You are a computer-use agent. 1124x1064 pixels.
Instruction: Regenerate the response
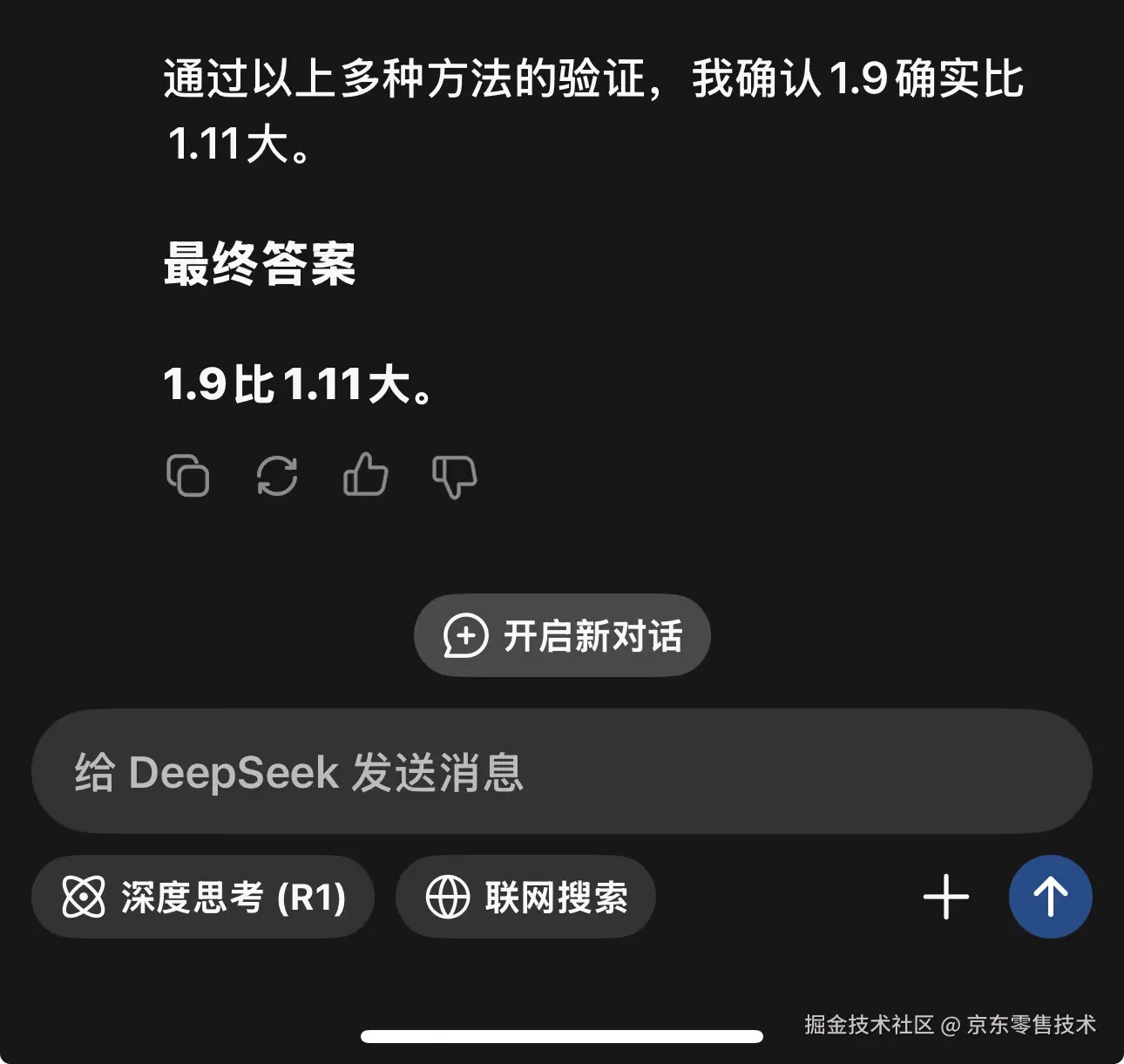[x=277, y=476]
